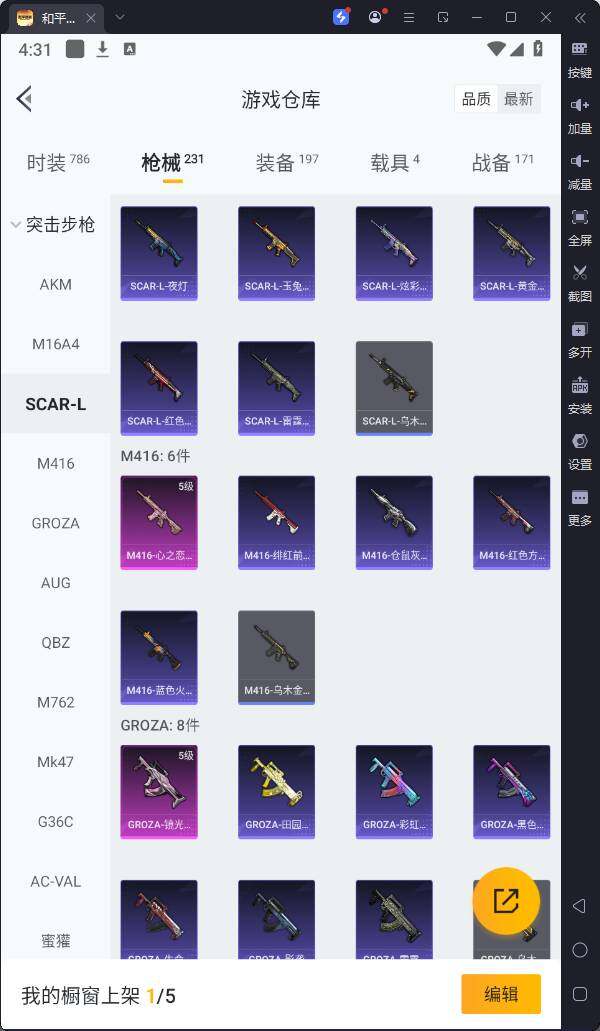600x1031 pixels.
Task: Open the M416-心之恋 level 5 skin
Action: pyautogui.click(x=158, y=521)
